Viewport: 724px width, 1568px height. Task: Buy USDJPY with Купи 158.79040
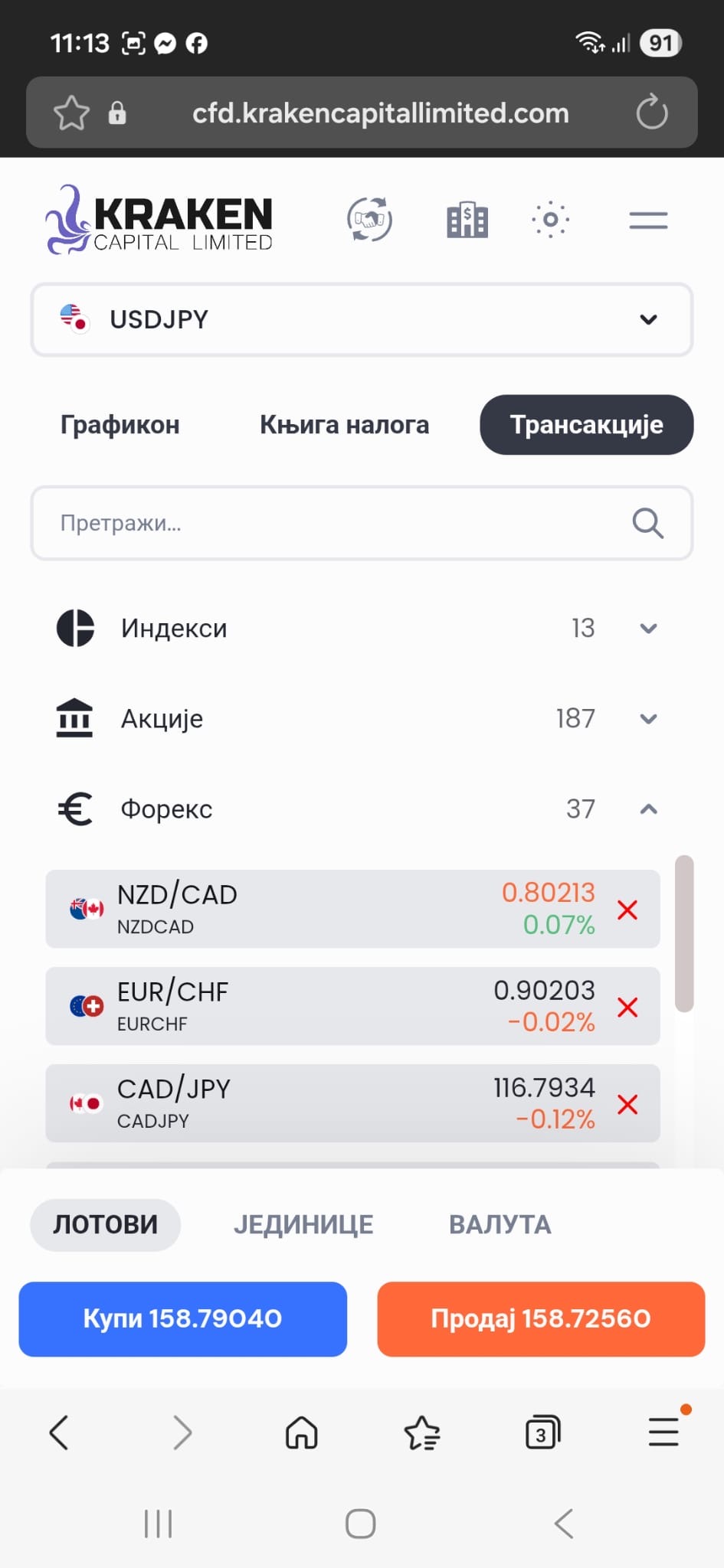point(182,1318)
